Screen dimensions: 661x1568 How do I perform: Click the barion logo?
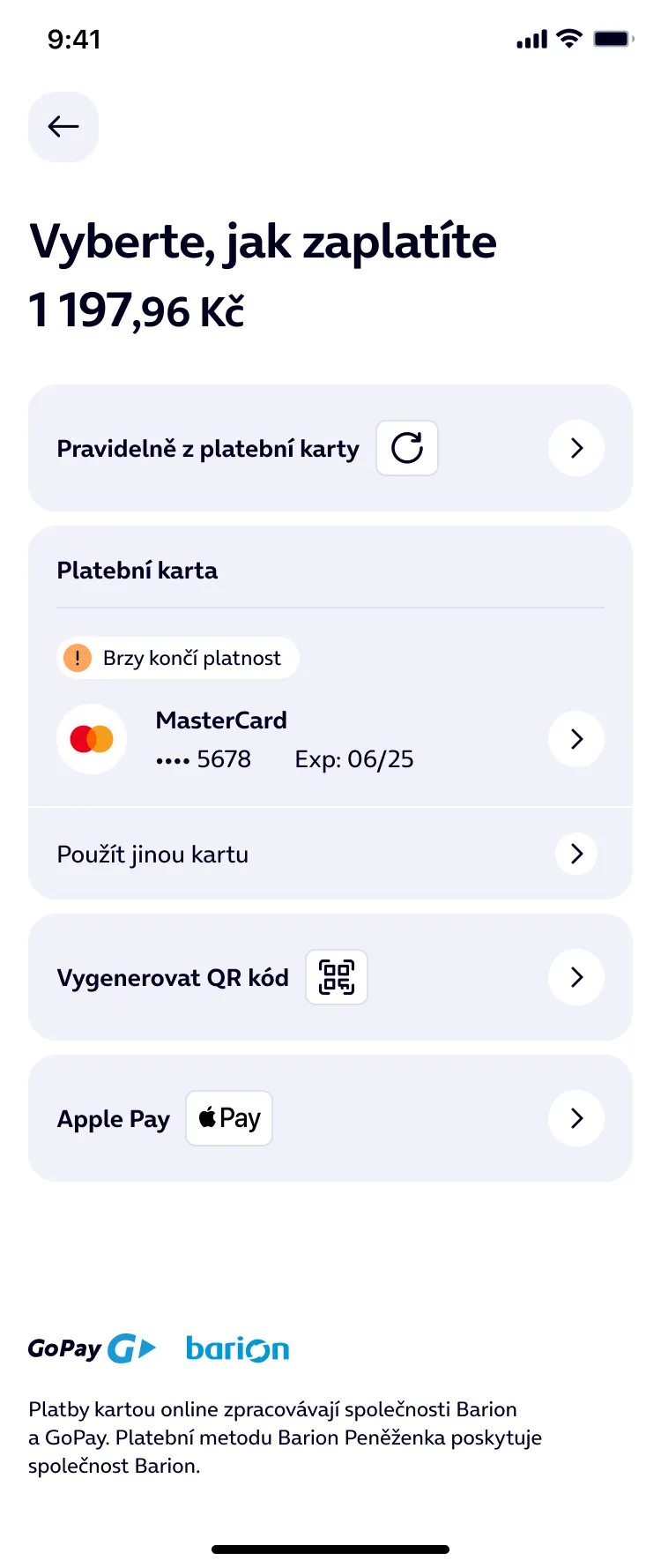pos(237,1348)
